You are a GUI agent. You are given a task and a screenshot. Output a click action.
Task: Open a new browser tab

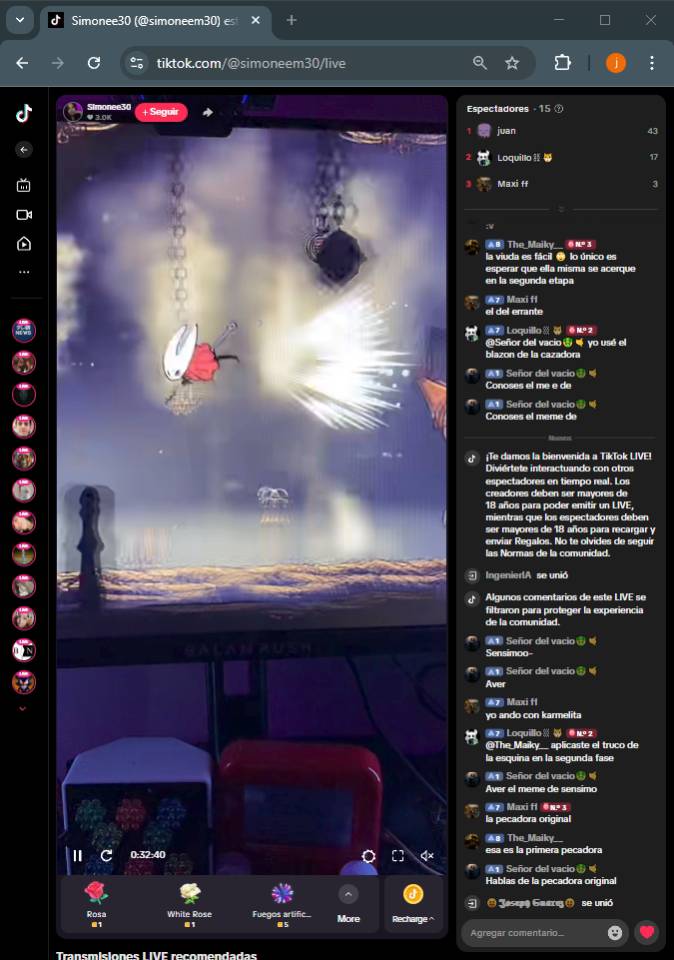click(x=292, y=20)
